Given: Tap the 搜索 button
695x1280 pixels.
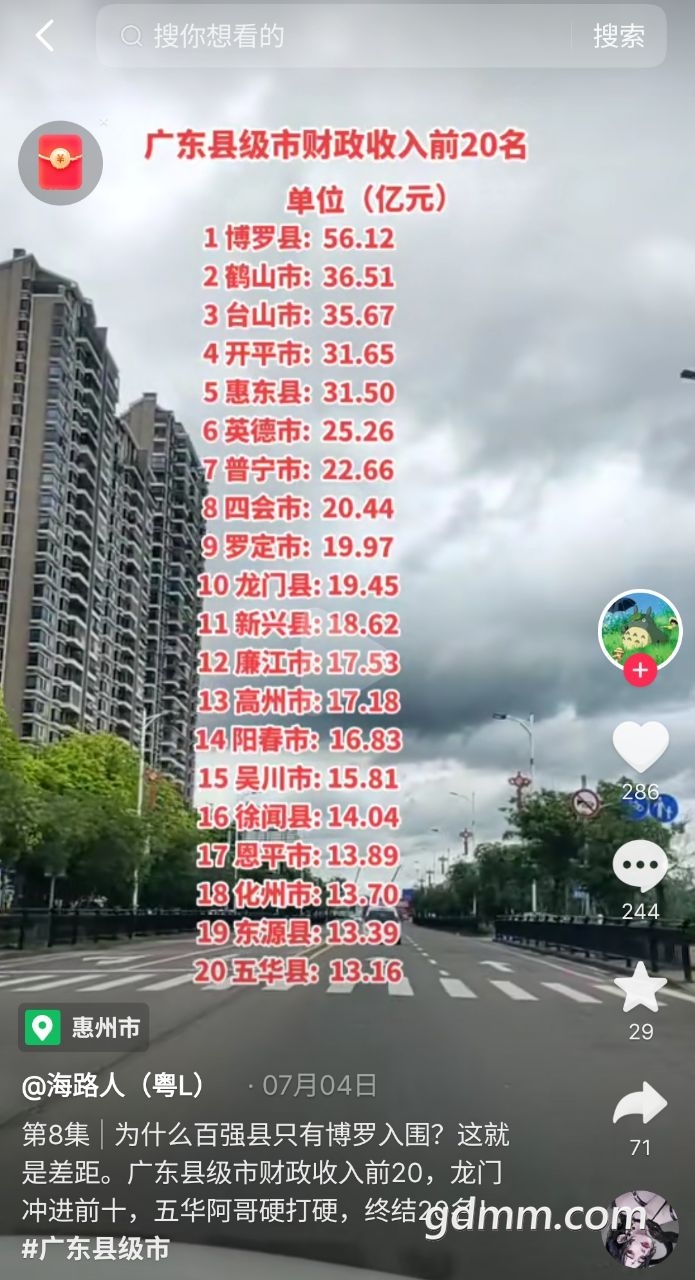Looking at the screenshot, I should pyautogui.click(x=618, y=37).
